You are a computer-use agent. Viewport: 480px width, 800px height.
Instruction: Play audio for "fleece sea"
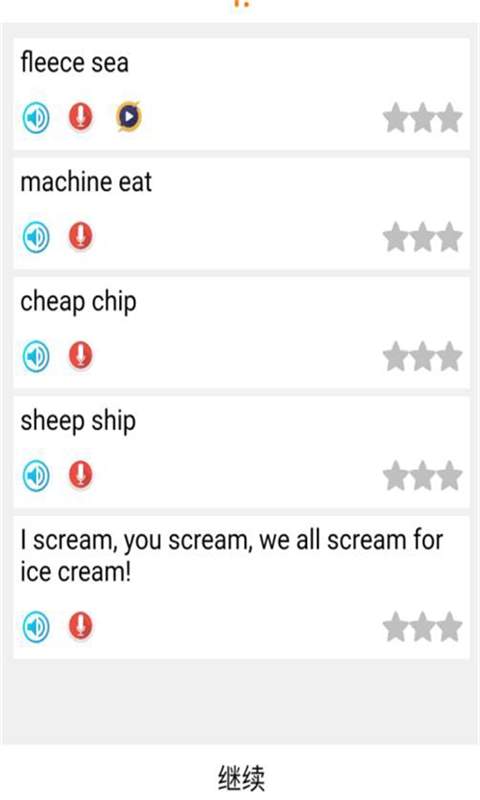[x=36, y=117]
